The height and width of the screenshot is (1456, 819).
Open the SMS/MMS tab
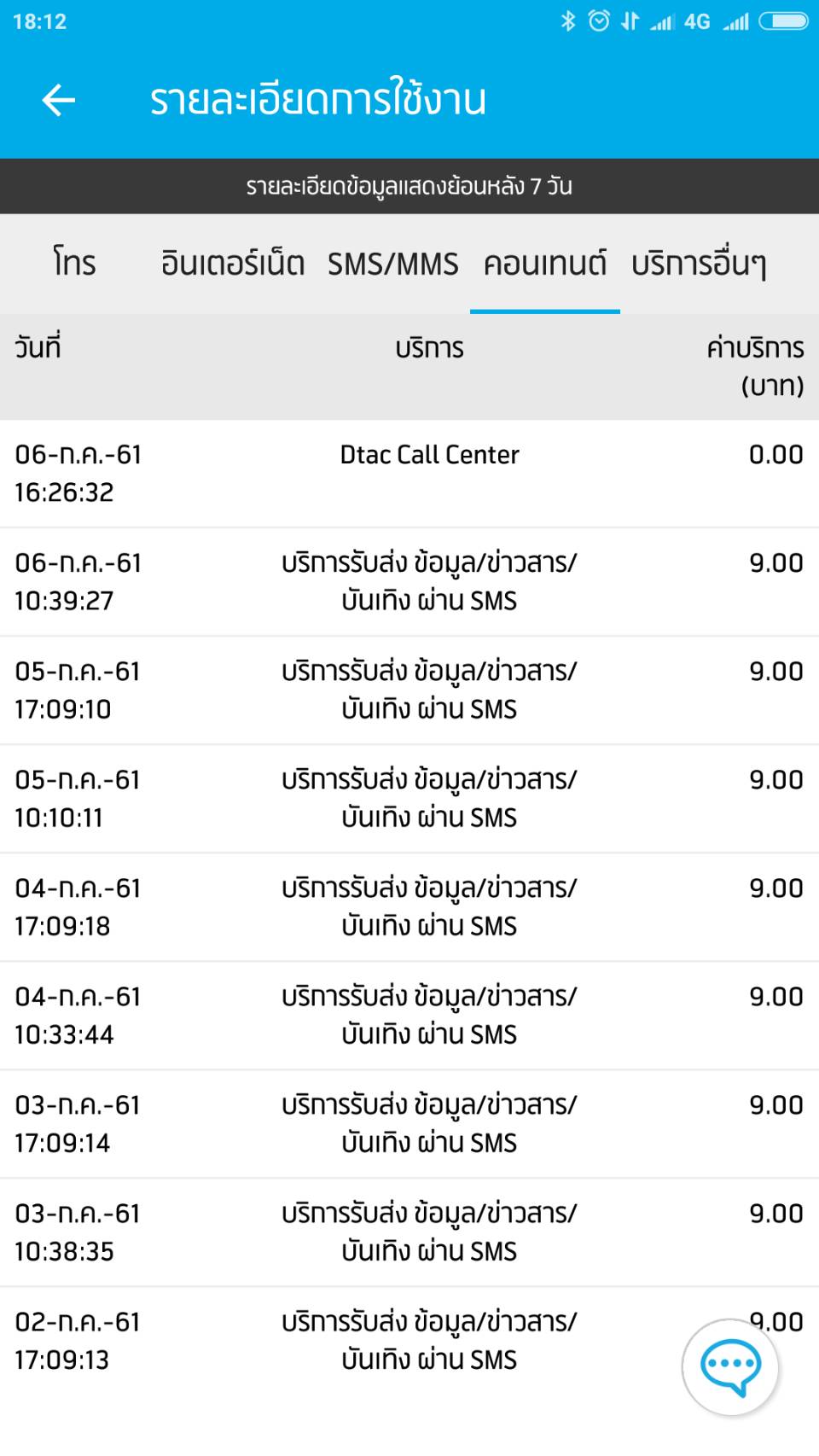tap(392, 264)
